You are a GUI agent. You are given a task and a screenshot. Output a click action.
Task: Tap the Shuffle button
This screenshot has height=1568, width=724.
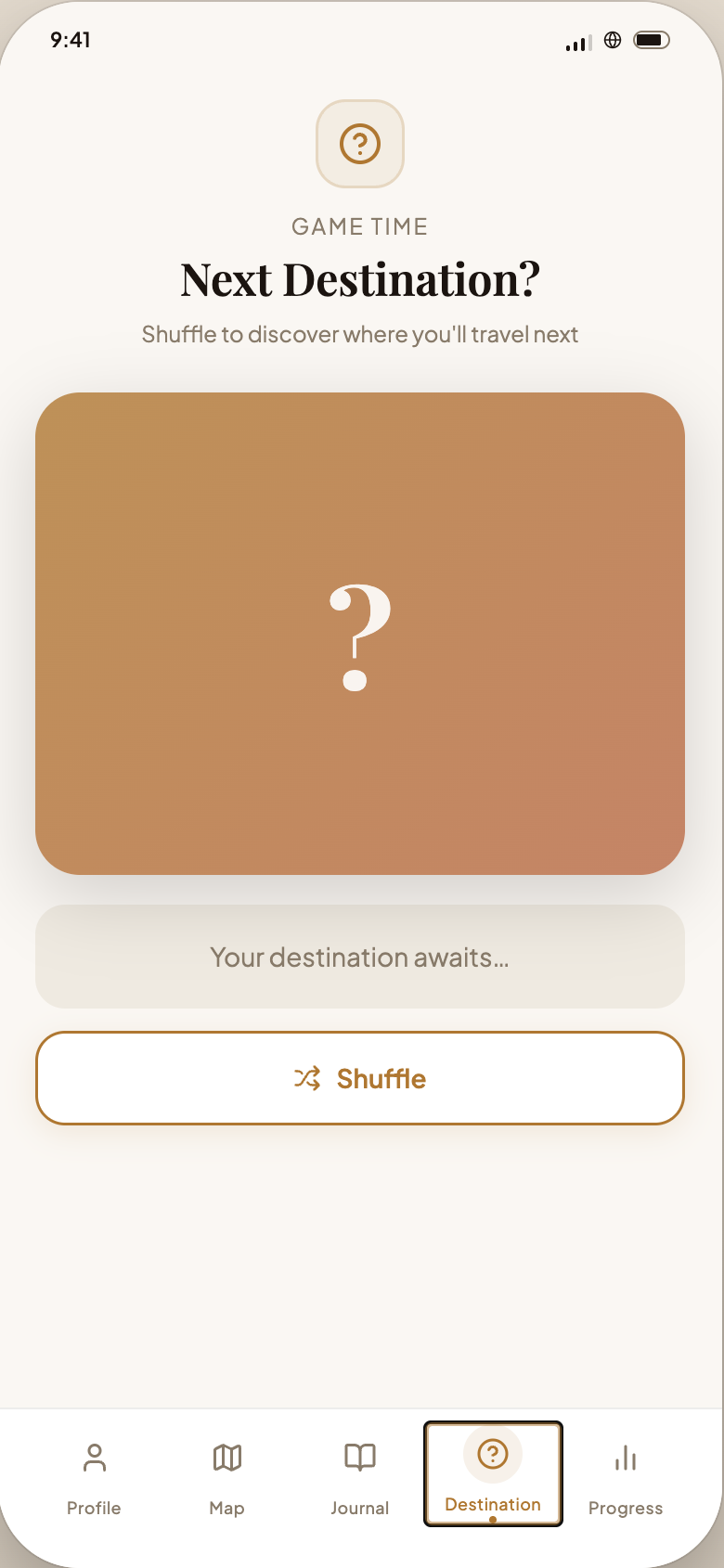(x=360, y=1078)
